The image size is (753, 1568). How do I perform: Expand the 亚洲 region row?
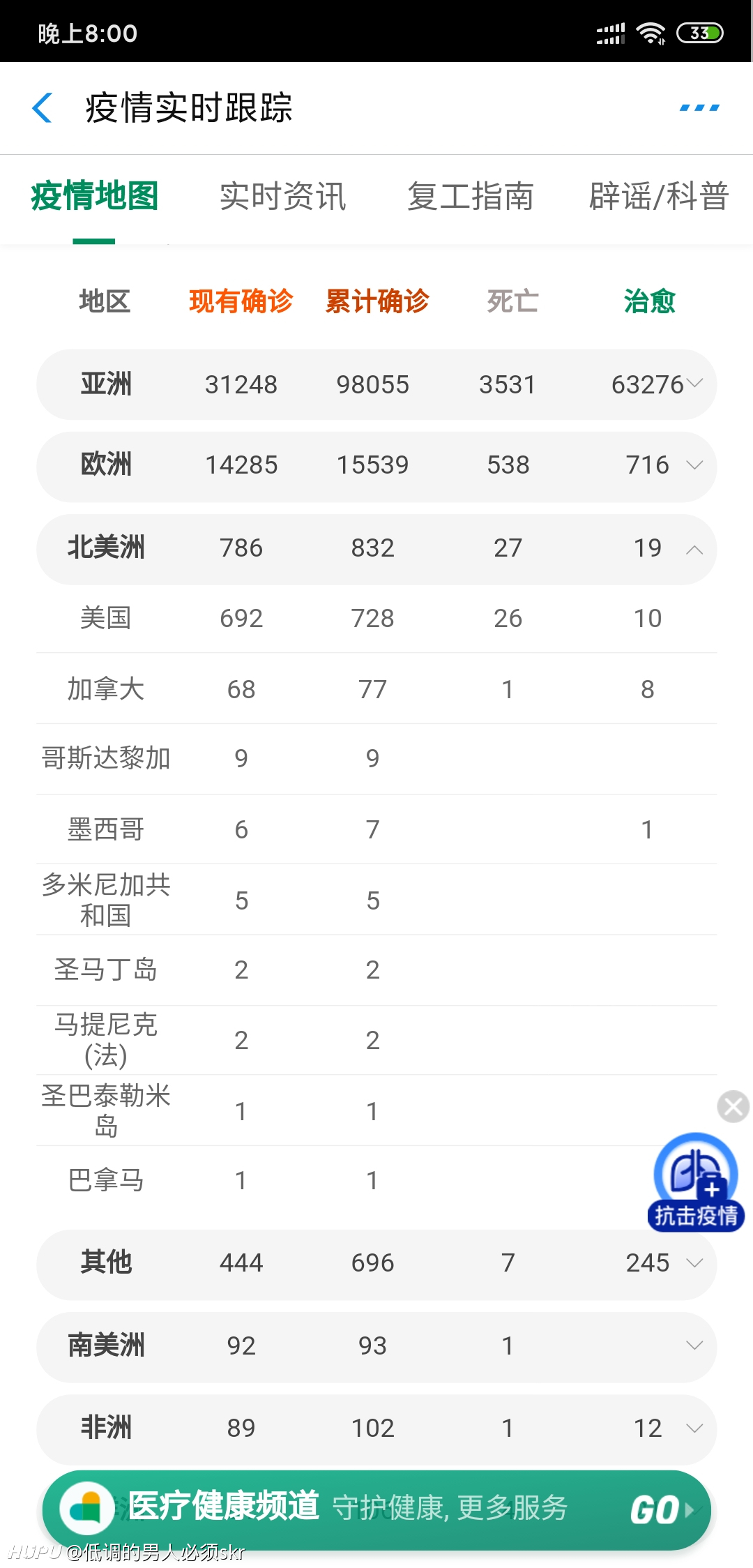[x=376, y=384]
